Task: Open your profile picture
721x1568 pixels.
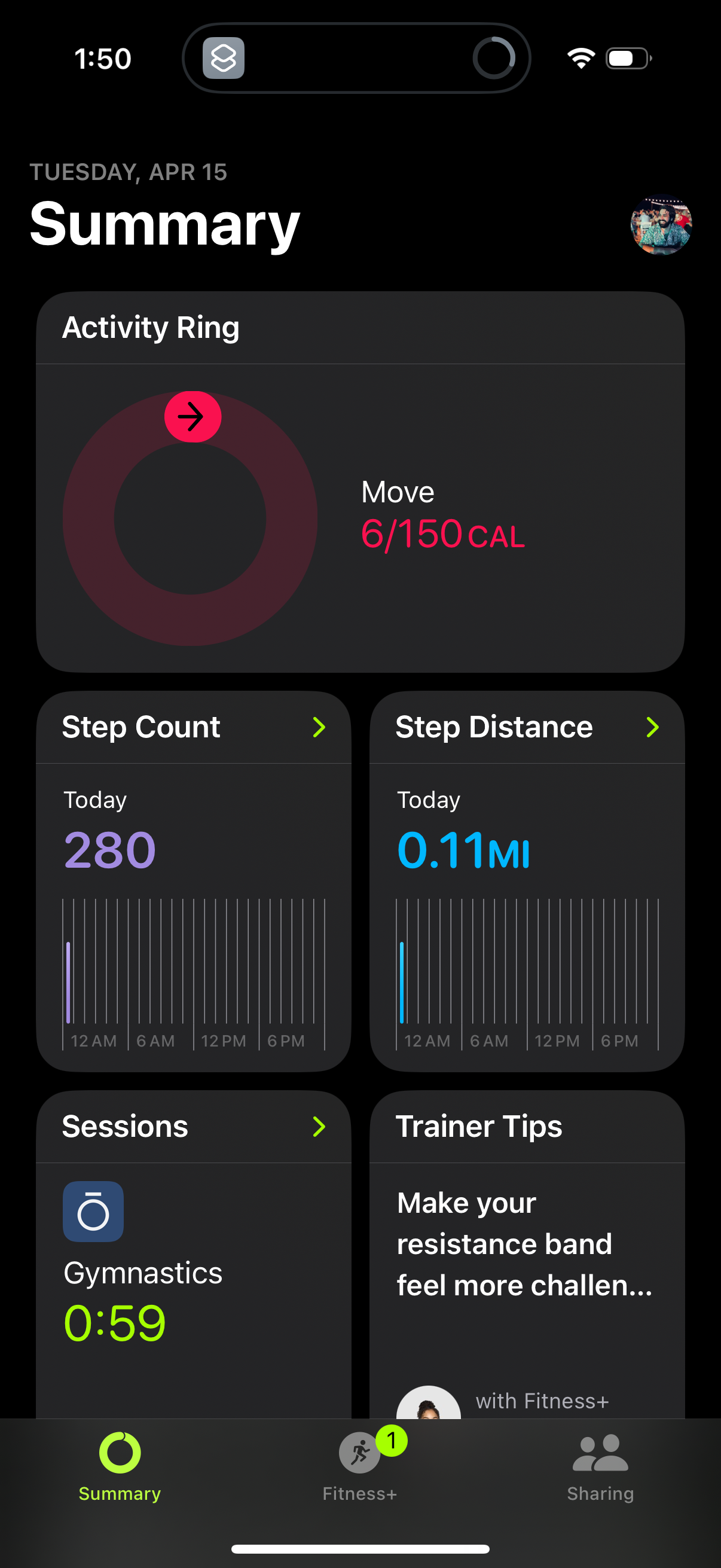Action: [661, 226]
